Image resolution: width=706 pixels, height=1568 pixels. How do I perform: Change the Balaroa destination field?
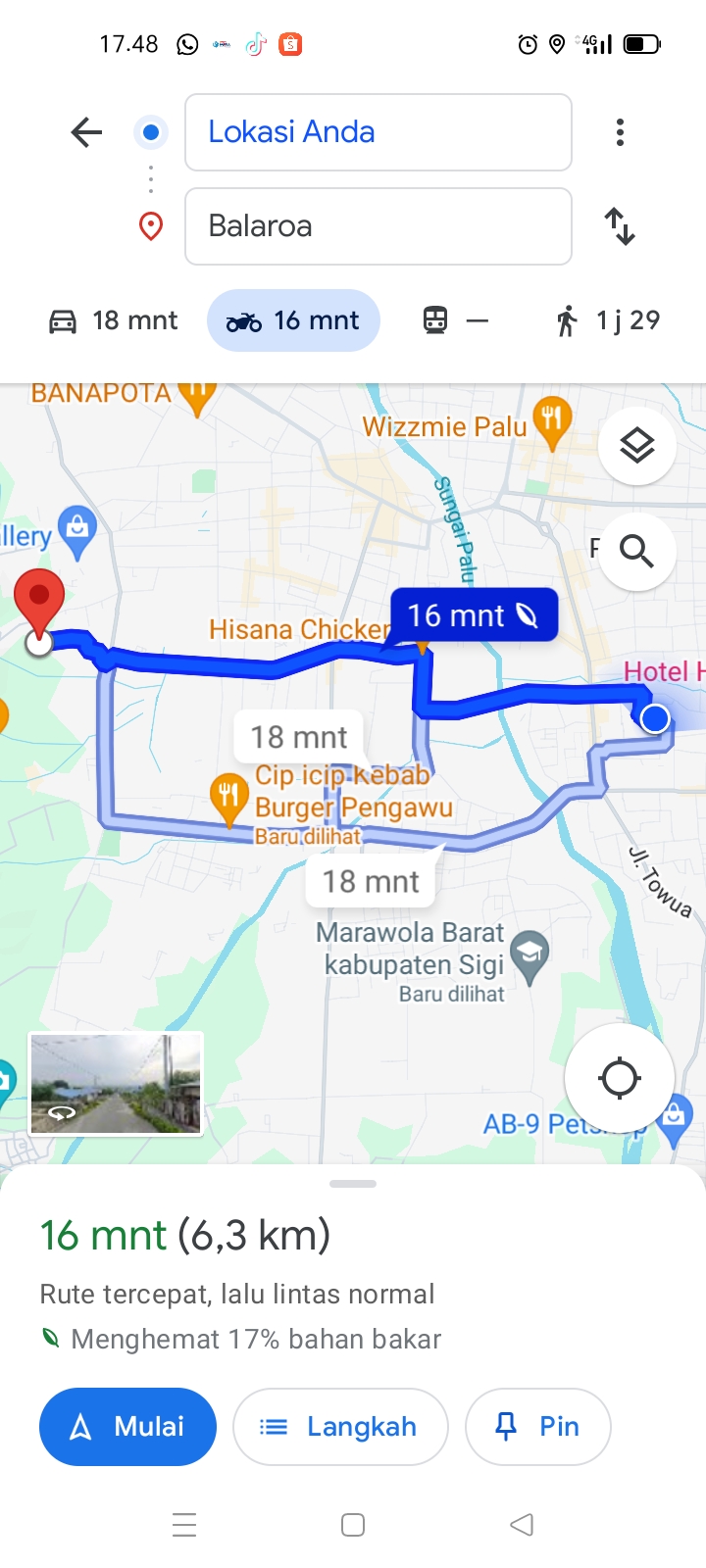378,226
